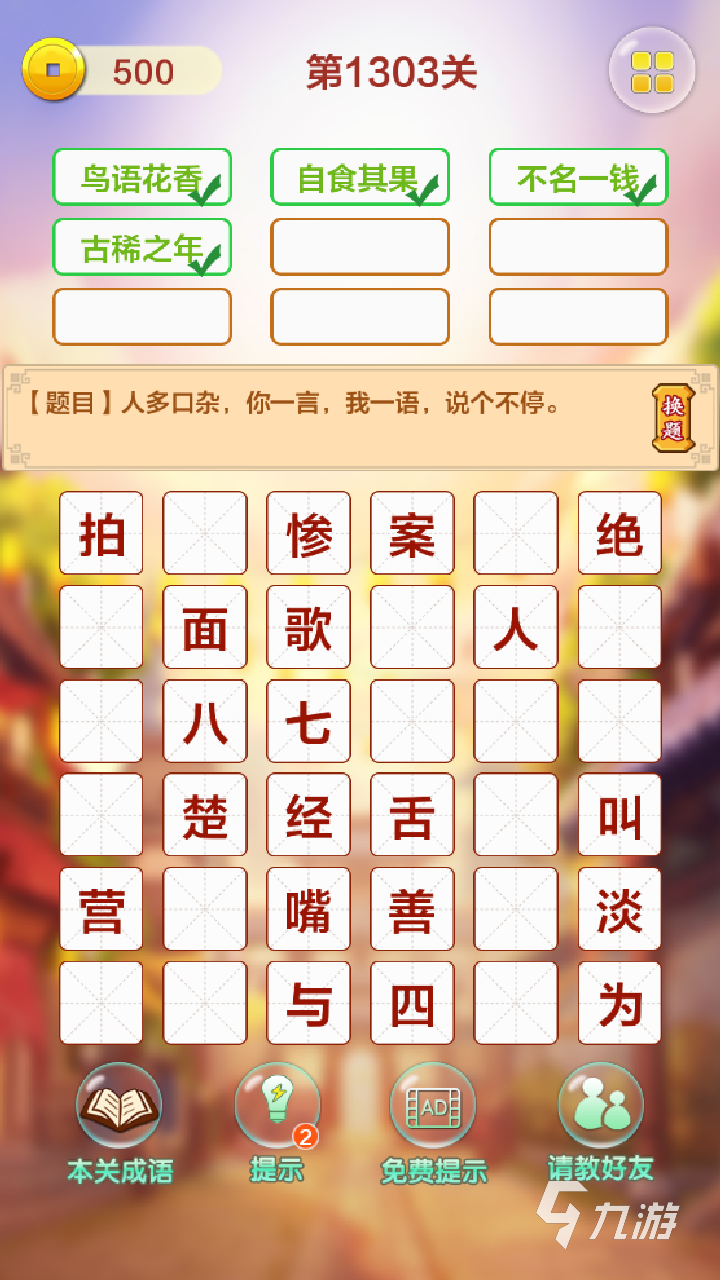Select the character 惨 tile
This screenshot has width=720, height=1280.
[x=309, y=533]
